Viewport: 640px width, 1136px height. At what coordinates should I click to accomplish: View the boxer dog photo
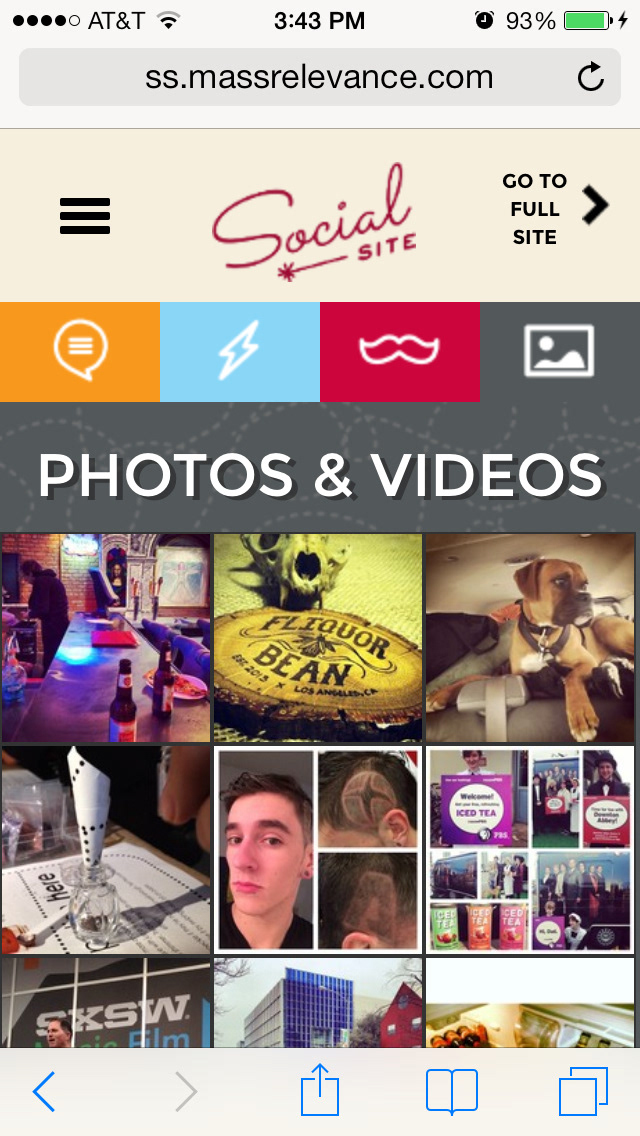(x=530, y=637)
